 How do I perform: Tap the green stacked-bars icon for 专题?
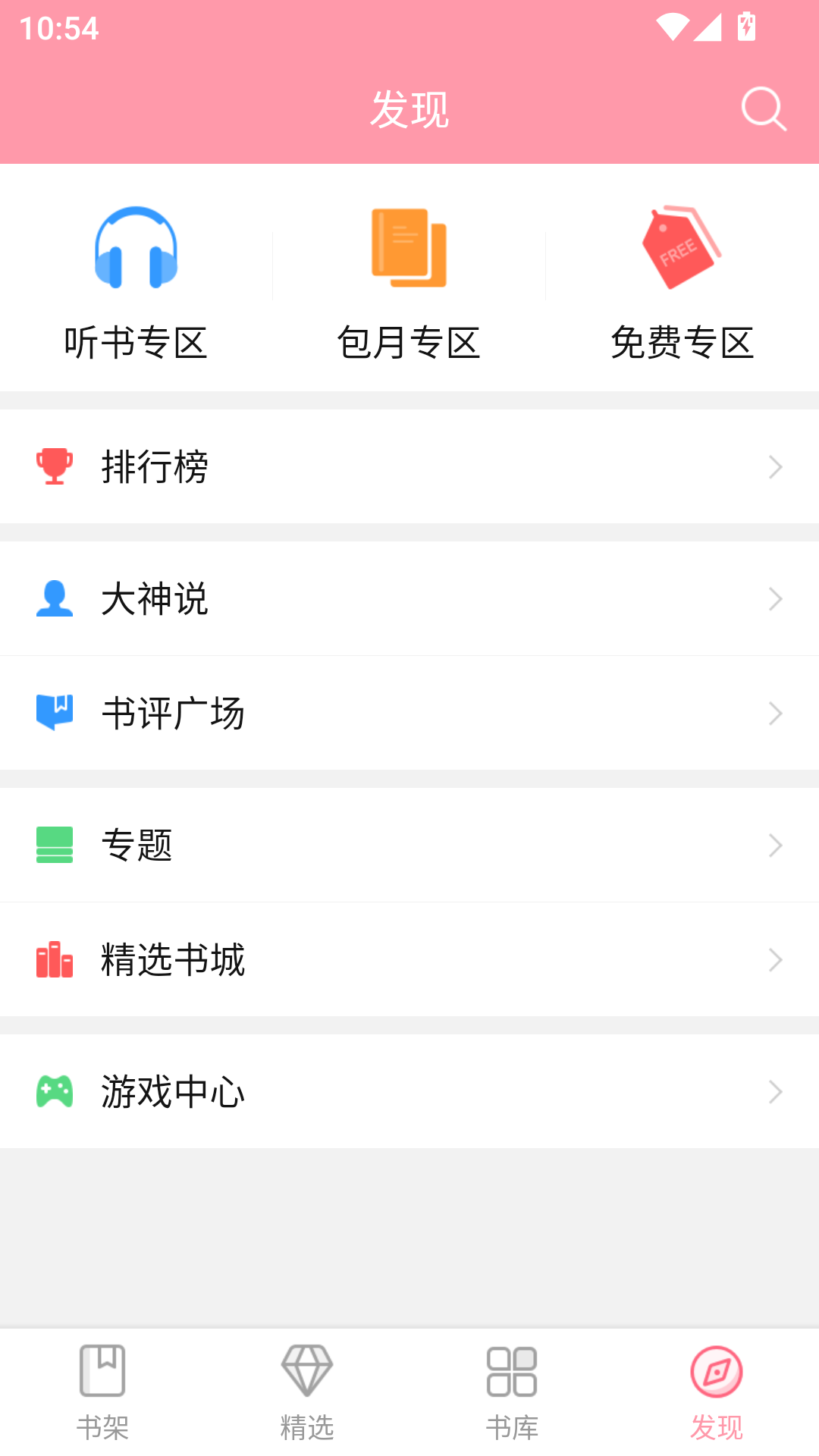55,845
